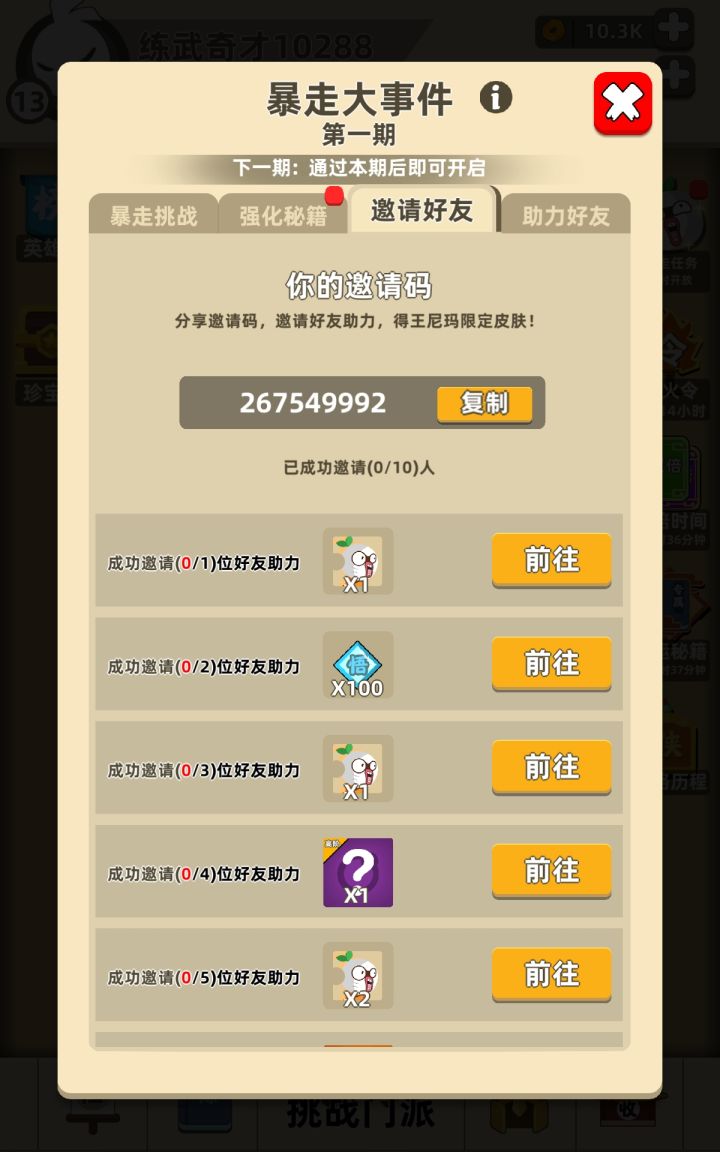The width and height of the screenshot is (720, 1152).
Task: Switch to the 暴走挑战 tab
Action: (x=151, y=215)
